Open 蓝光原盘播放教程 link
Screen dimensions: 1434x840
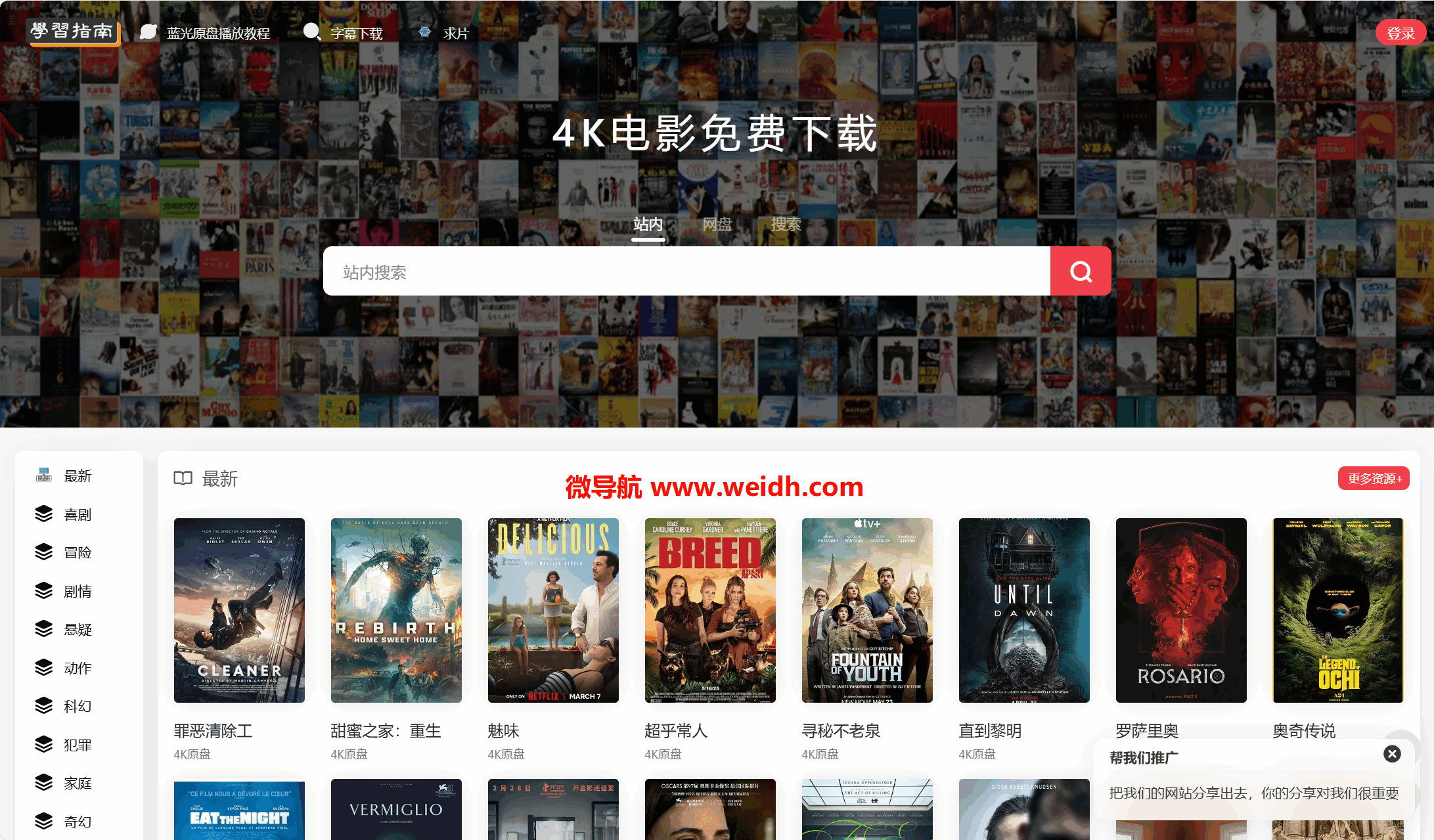(x=217, y=33)
